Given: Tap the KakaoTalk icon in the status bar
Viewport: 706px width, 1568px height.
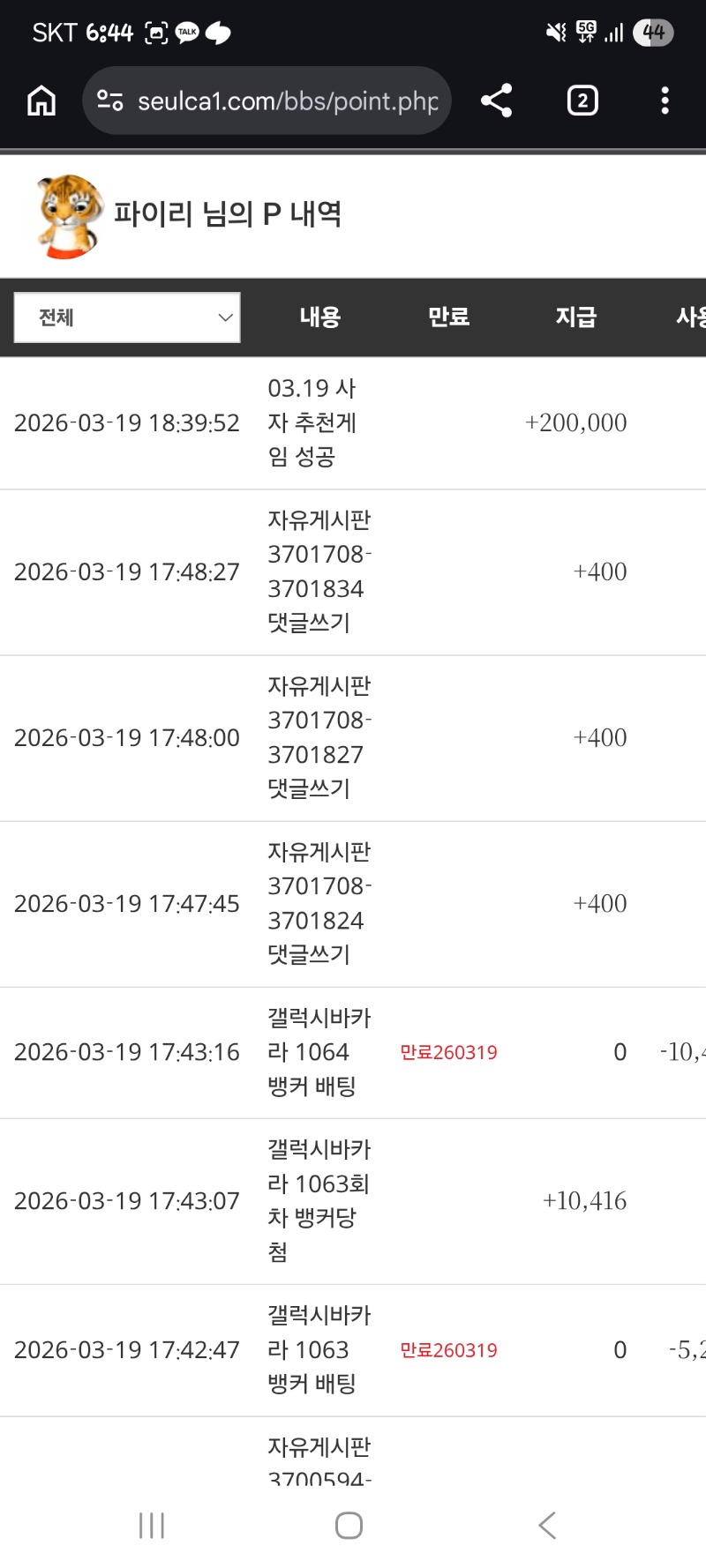Looking at the screenshot, I should 186,32.
